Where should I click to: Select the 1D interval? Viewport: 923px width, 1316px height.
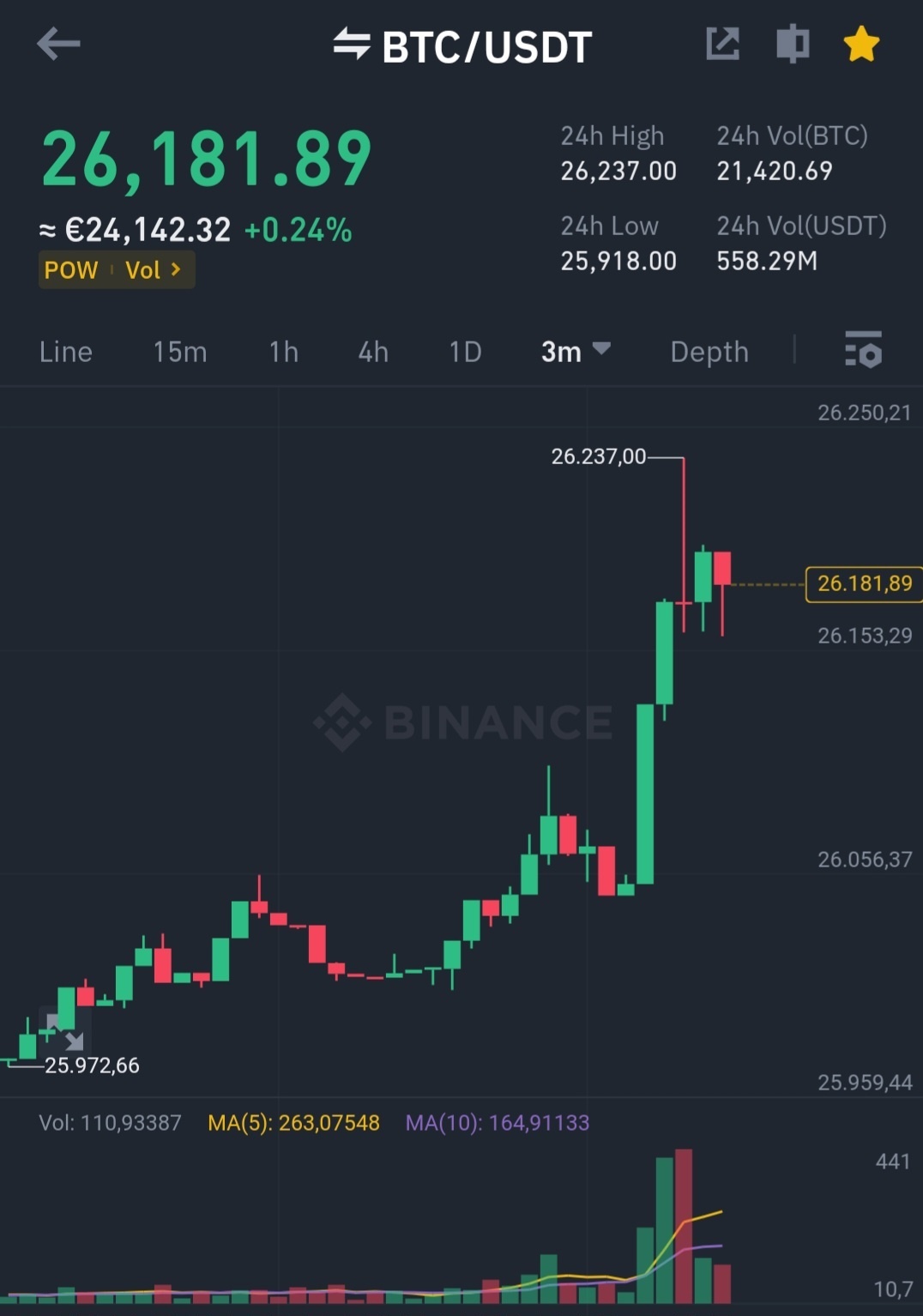466,352
